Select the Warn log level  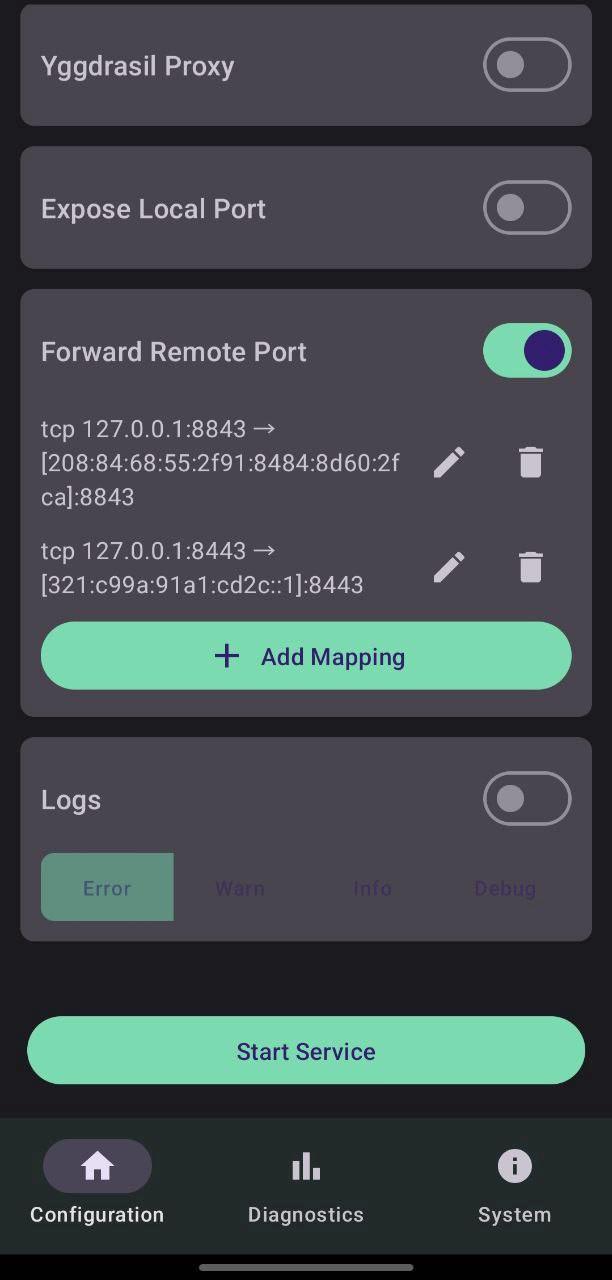(x=240, y=888)
